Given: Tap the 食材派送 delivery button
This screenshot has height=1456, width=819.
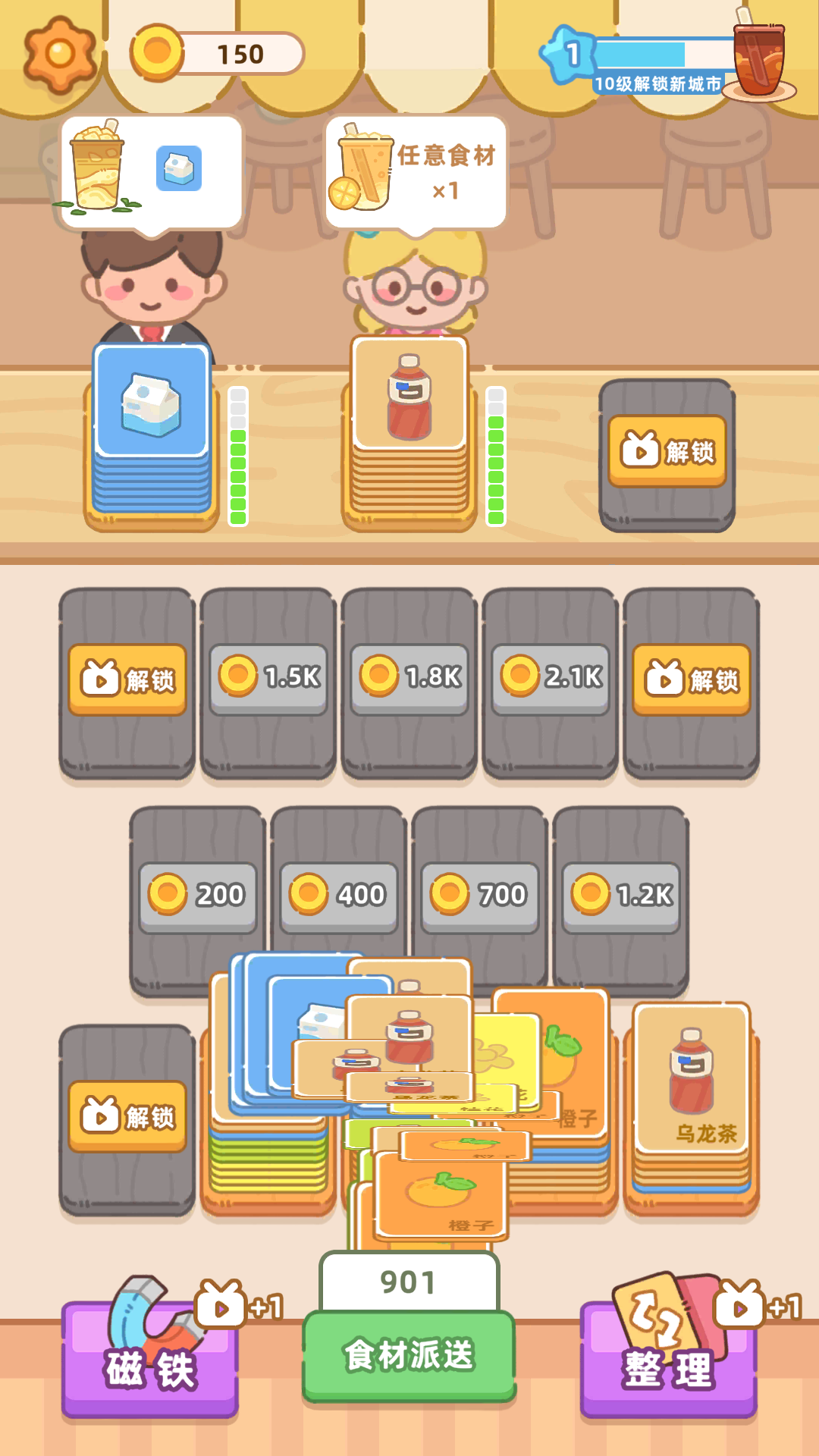Looking at the screenshot, I should click(409, 1355).
